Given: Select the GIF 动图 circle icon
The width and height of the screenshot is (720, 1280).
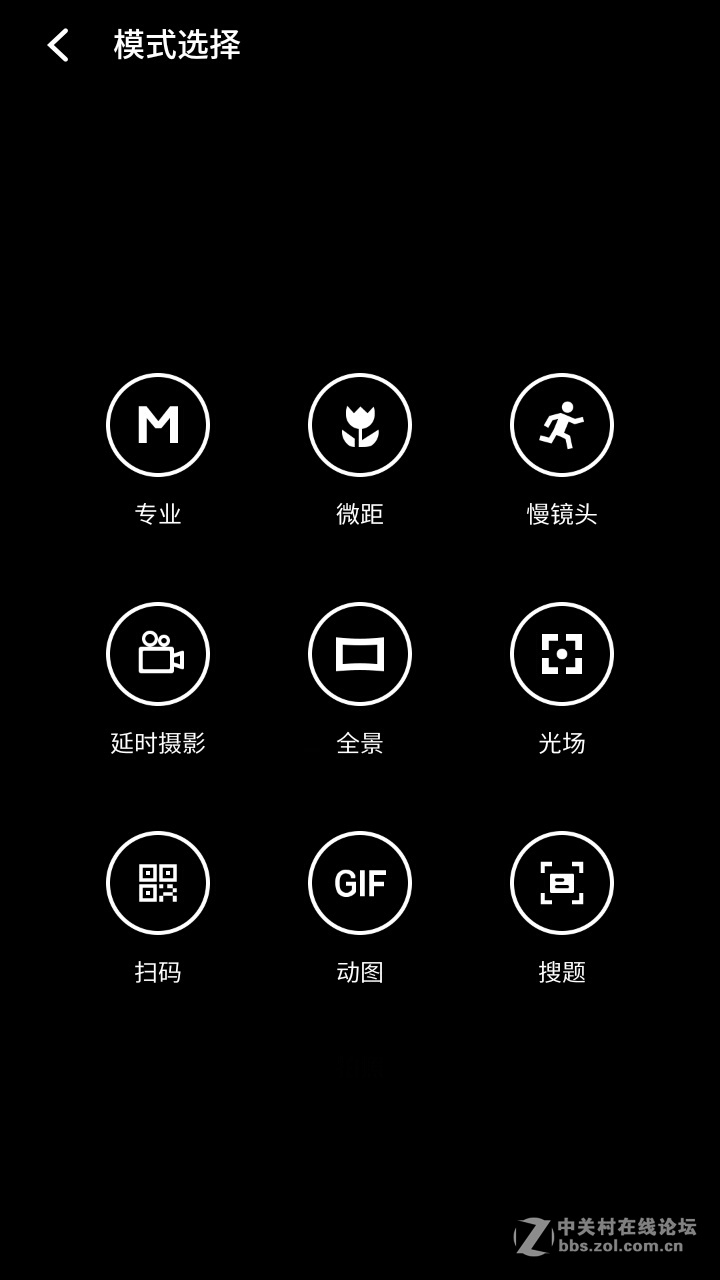Looking at the screenshot, I should 360,883.
